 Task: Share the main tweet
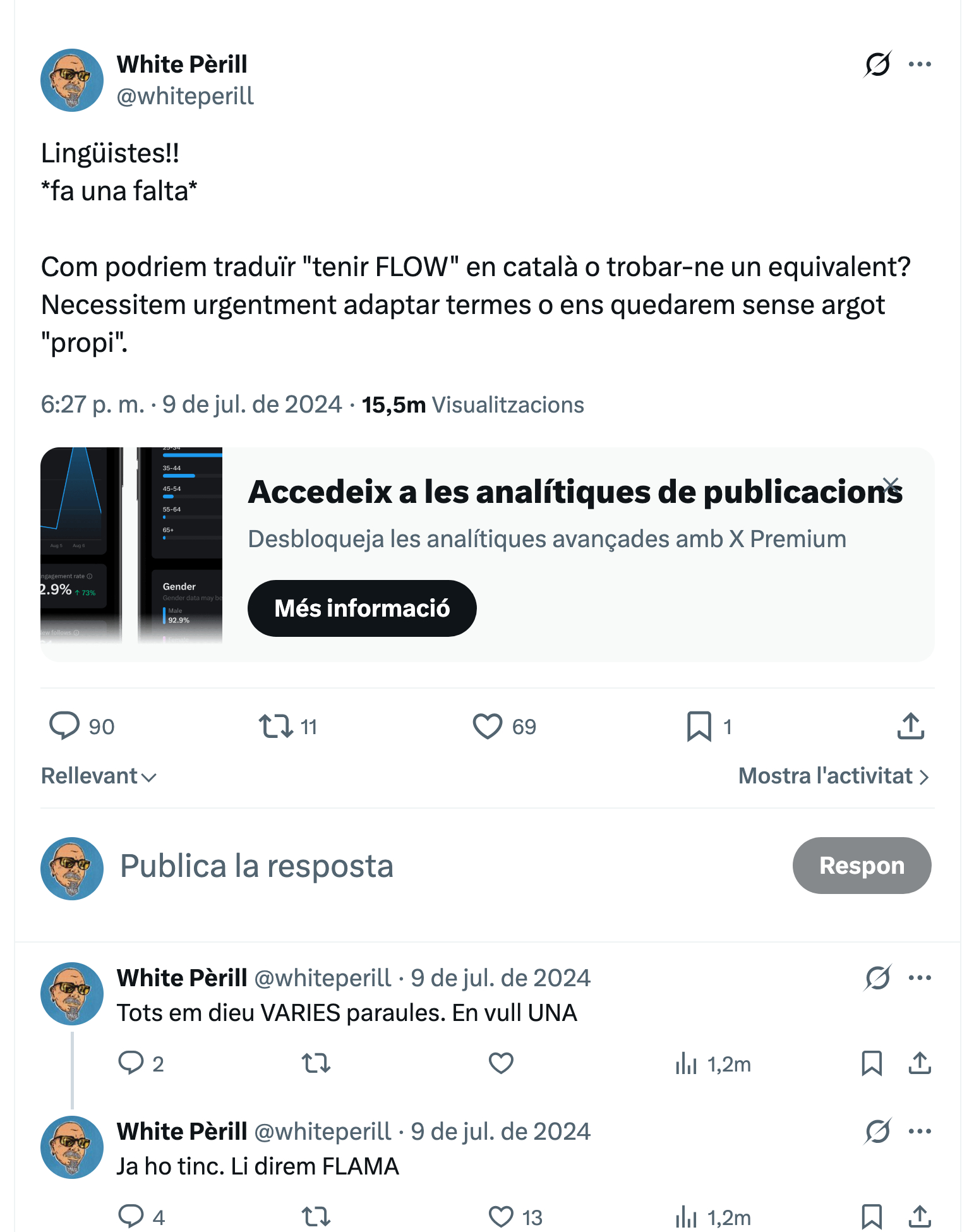click(910, 726)
